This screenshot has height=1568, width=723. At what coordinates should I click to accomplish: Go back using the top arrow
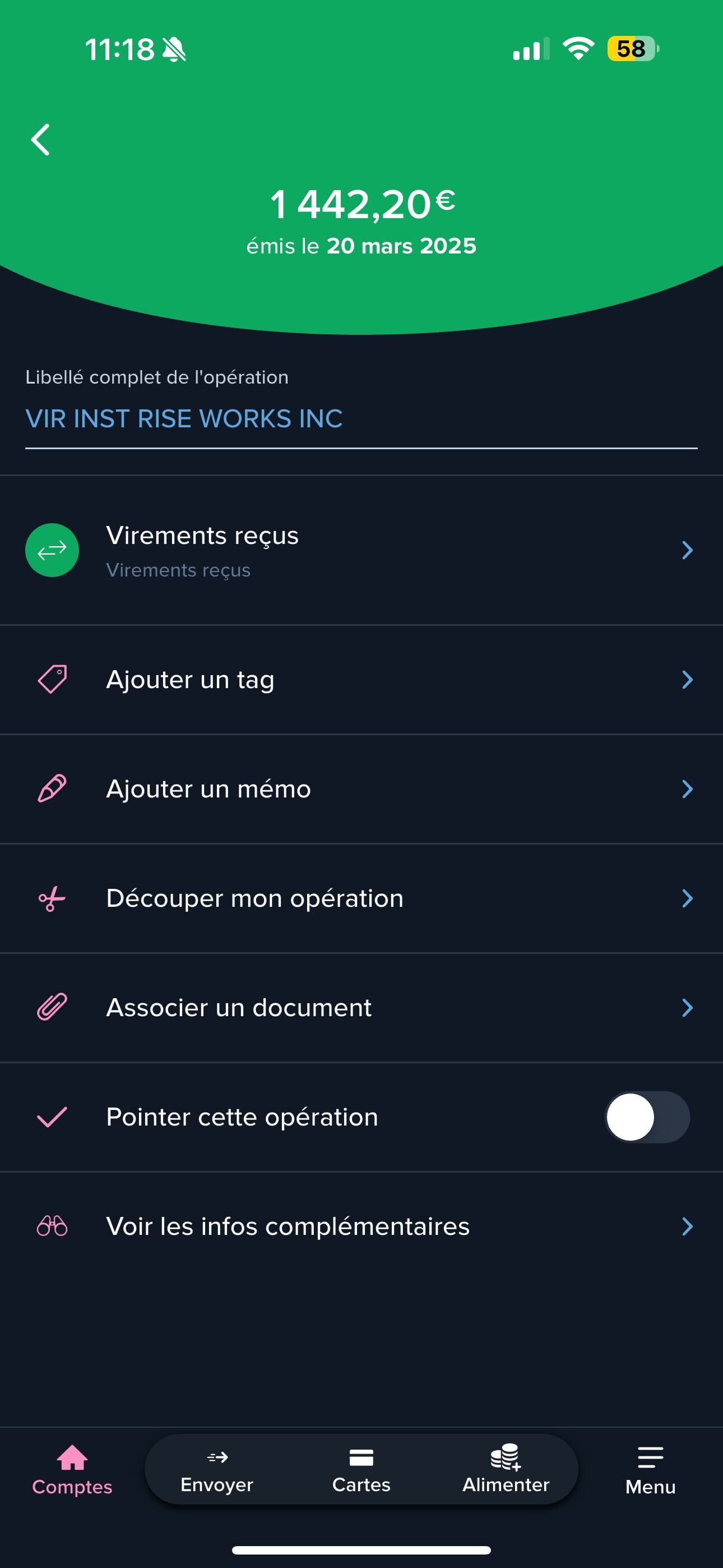click(x=41, y=140)
